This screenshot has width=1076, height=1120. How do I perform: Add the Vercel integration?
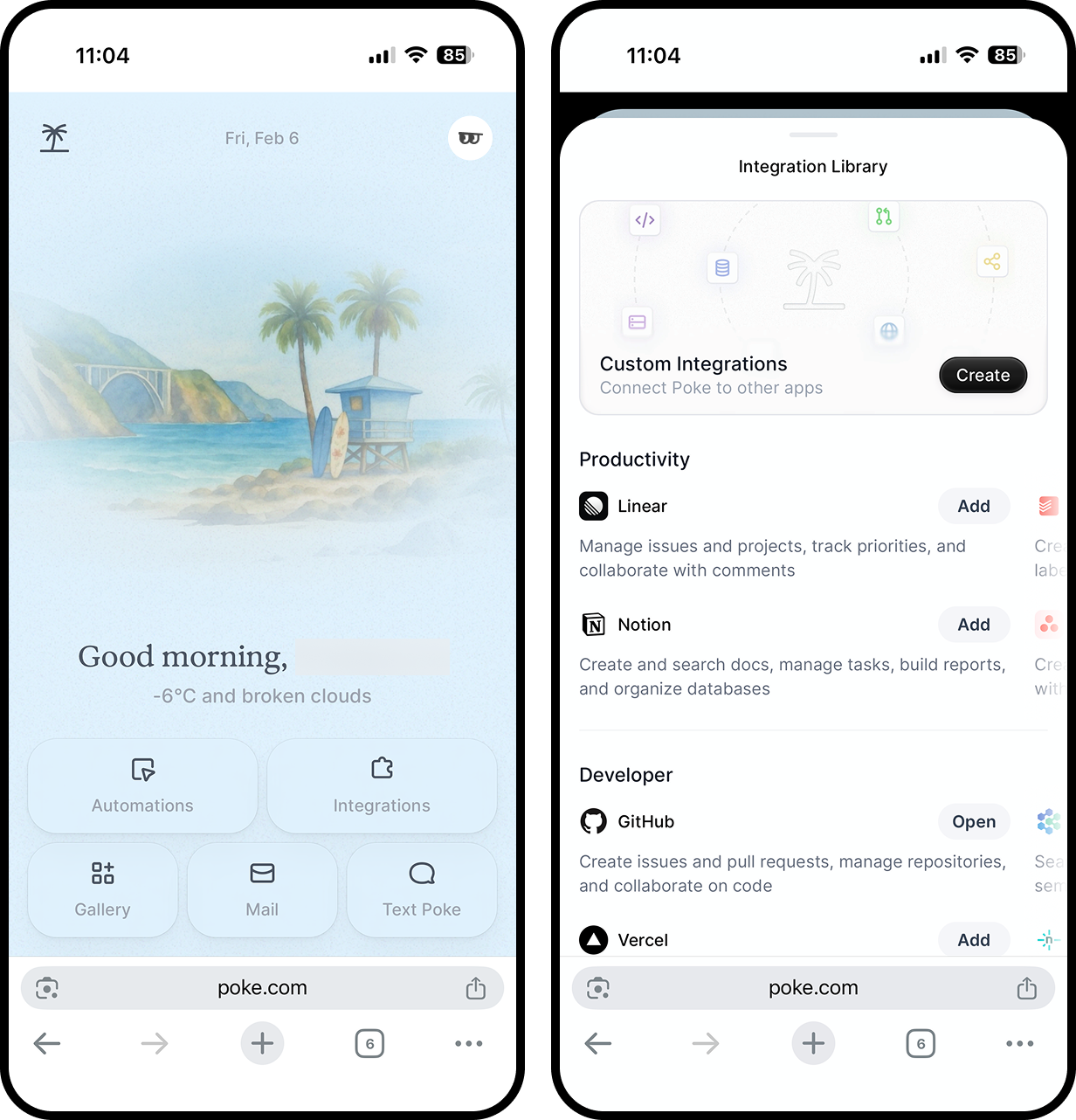(x=973, y=940)
